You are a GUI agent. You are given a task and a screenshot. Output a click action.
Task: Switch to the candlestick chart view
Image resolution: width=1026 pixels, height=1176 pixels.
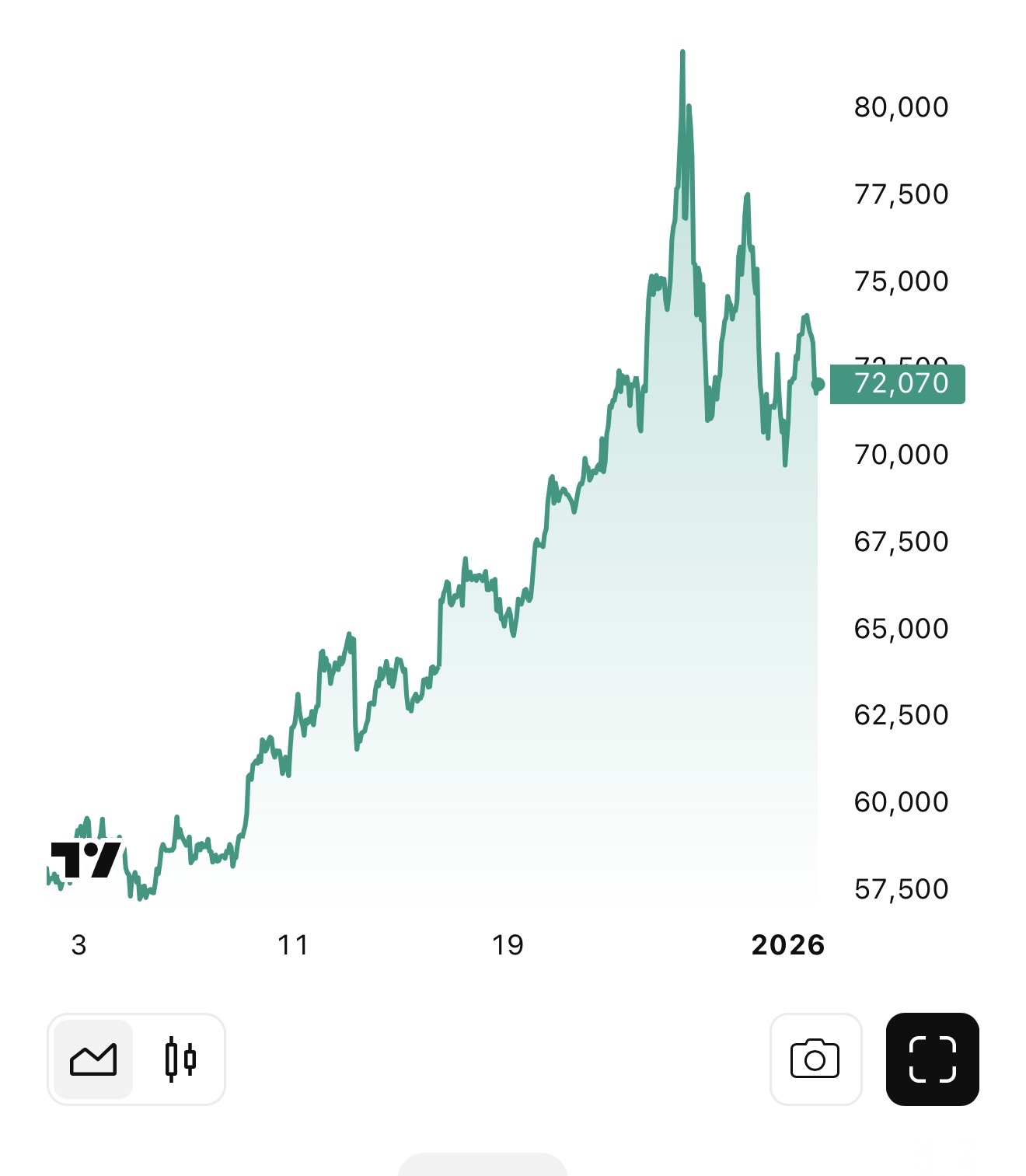pyautogui.click(x=180, y=1059)
